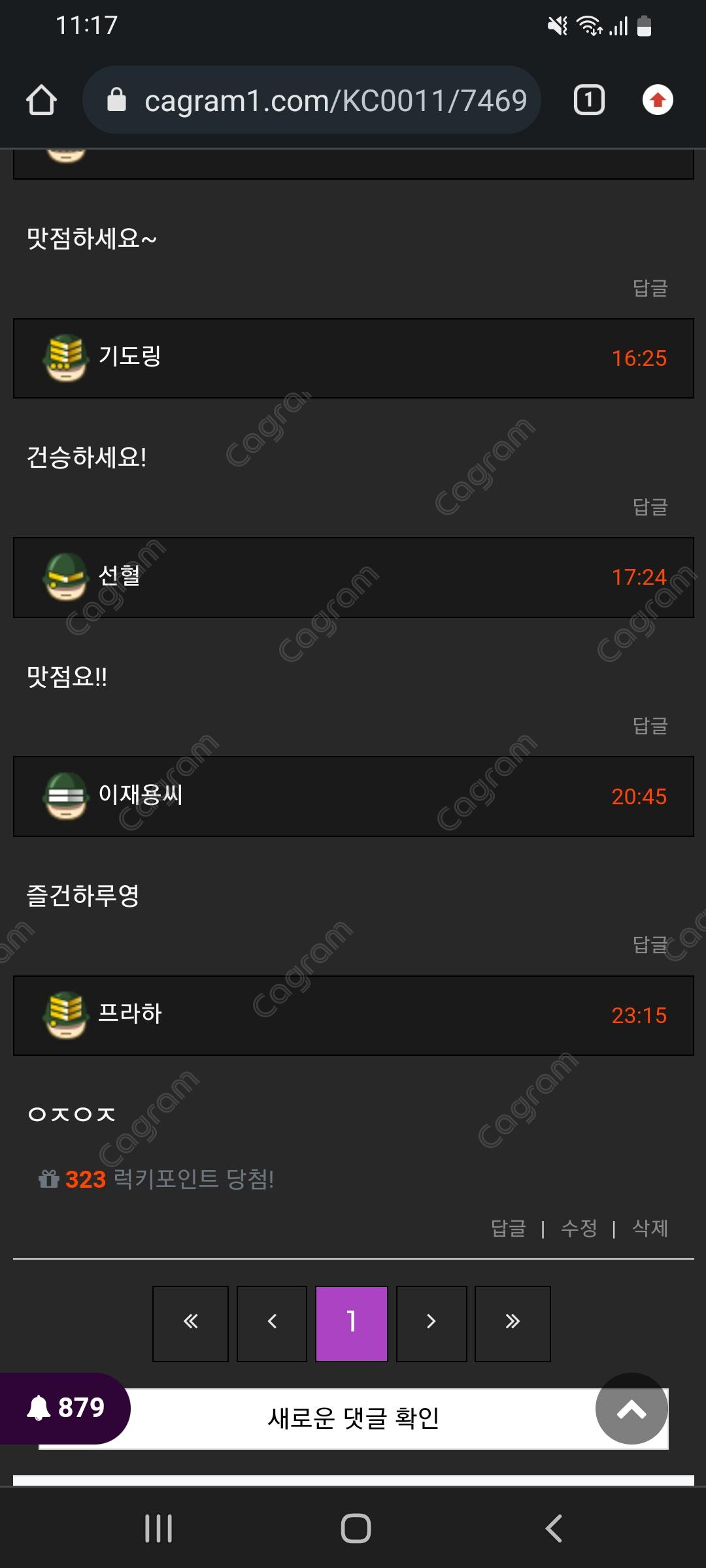The image size is (706, 1568).
Task: Delete the ㅇㅈㅇㅈ comment via 삭제
Action: [x=650, y=1228]
